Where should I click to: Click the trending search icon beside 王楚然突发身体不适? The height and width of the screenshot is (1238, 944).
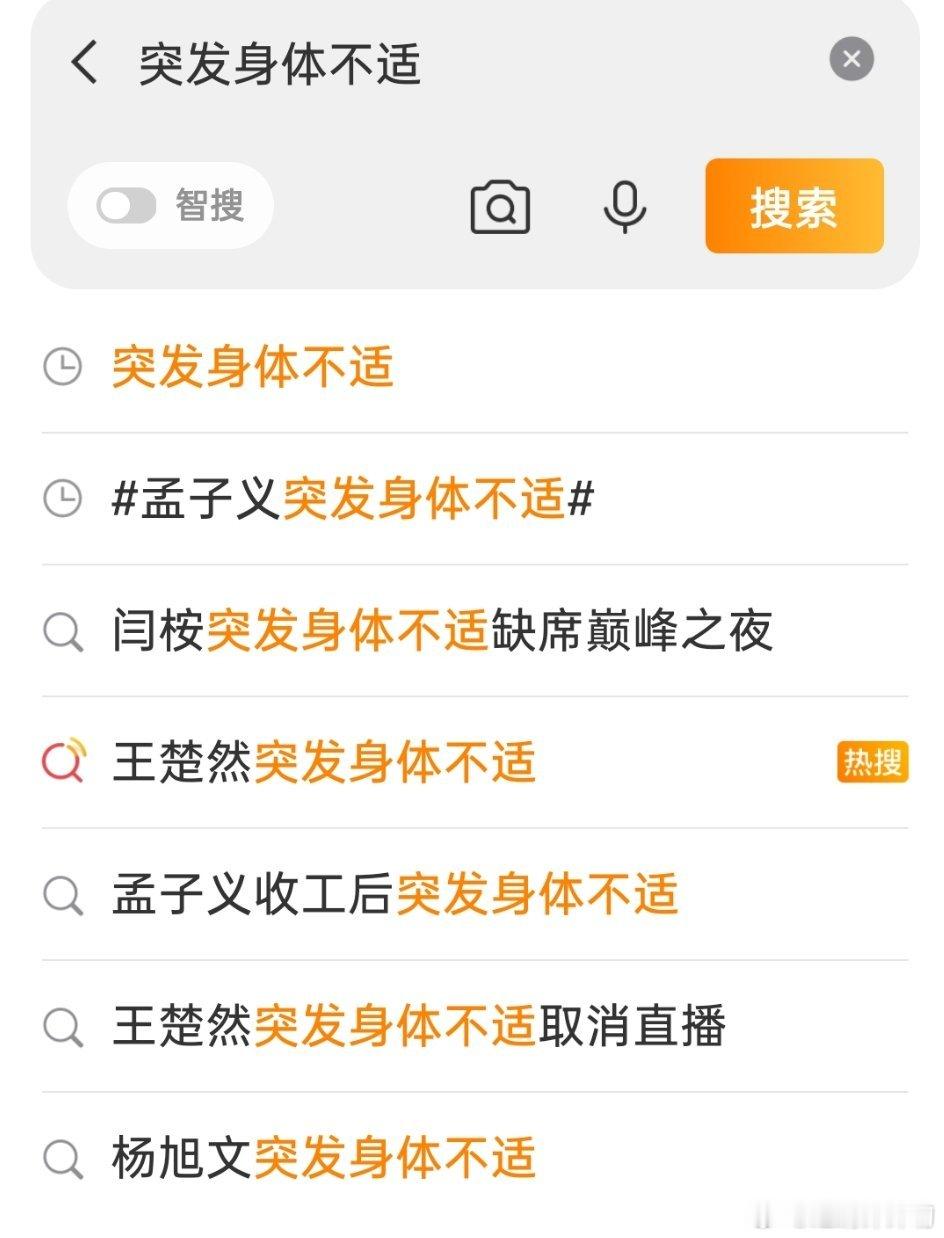62,763
